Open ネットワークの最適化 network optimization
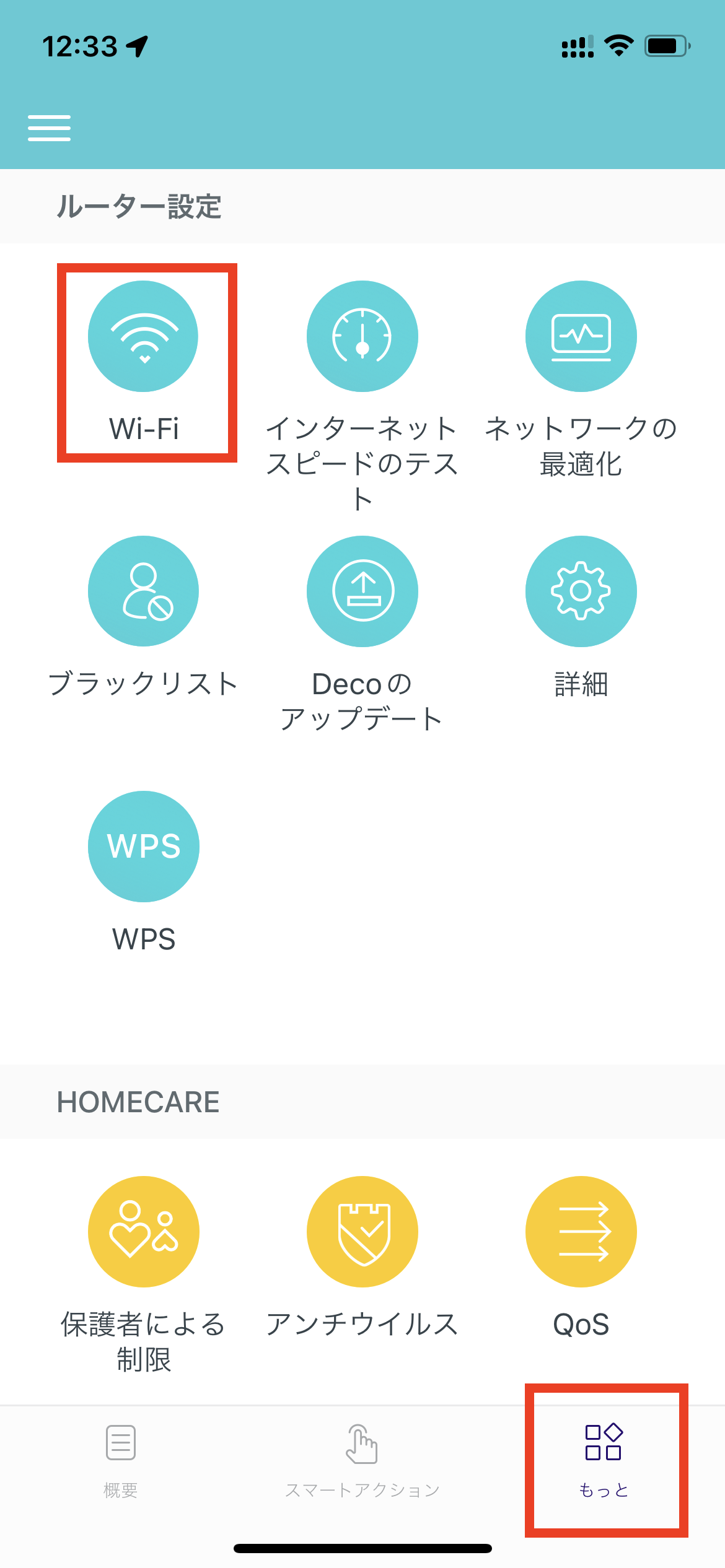This screenshot has height=1568, width=725. [580, 336]
